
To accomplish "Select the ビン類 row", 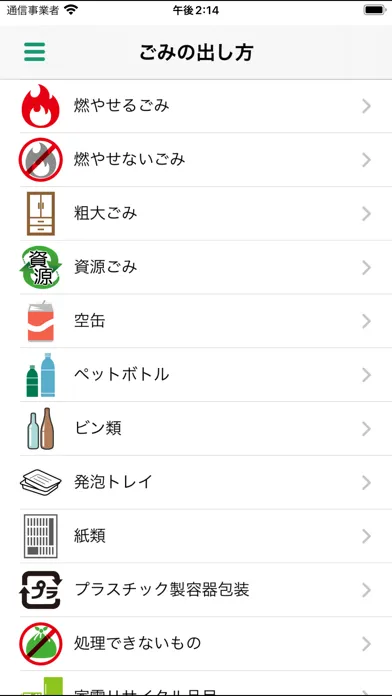I will pyautogui.click(x=196, y=428).
